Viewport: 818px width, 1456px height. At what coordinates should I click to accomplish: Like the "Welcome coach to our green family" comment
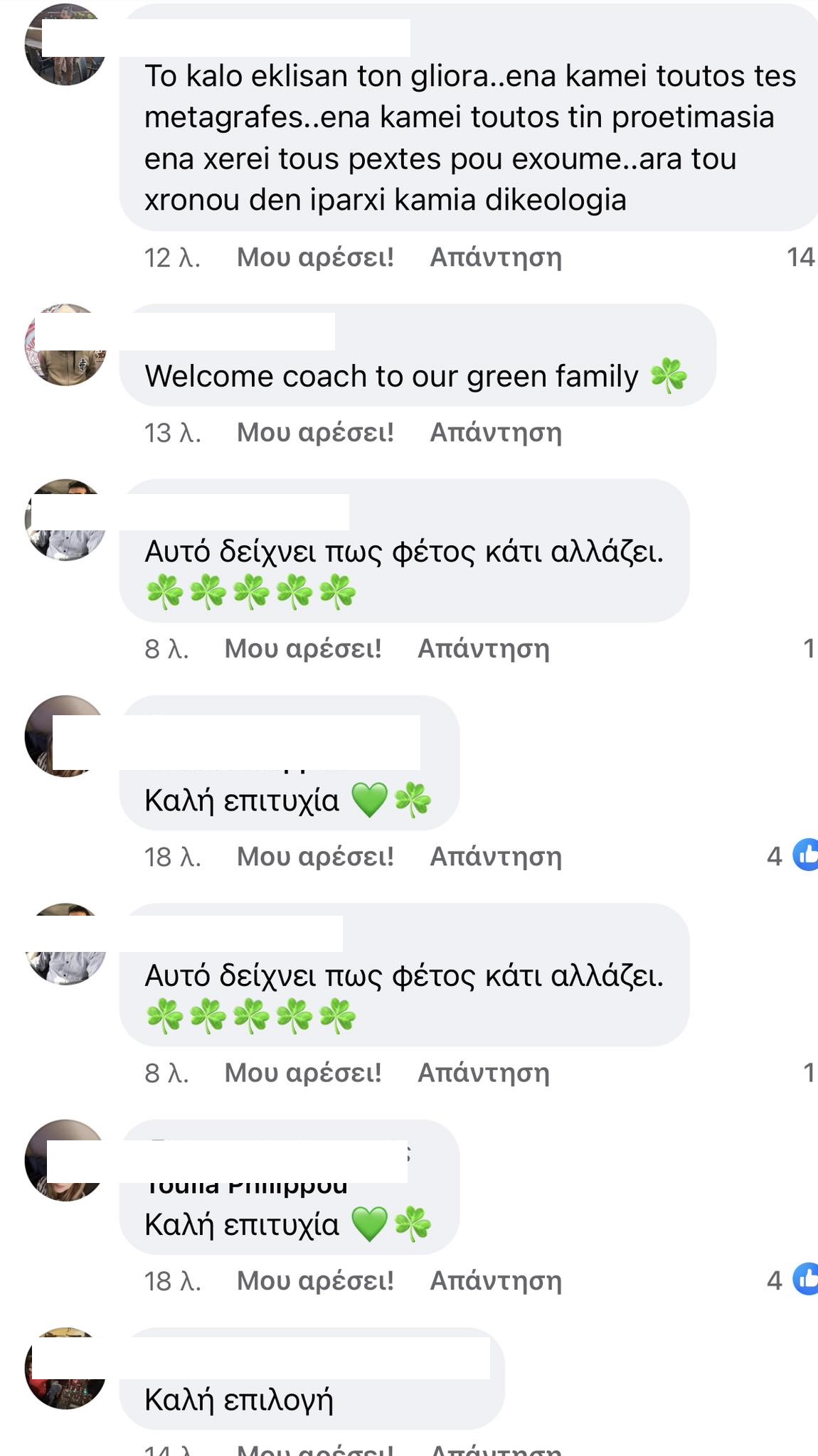click(x=315, y=432)
